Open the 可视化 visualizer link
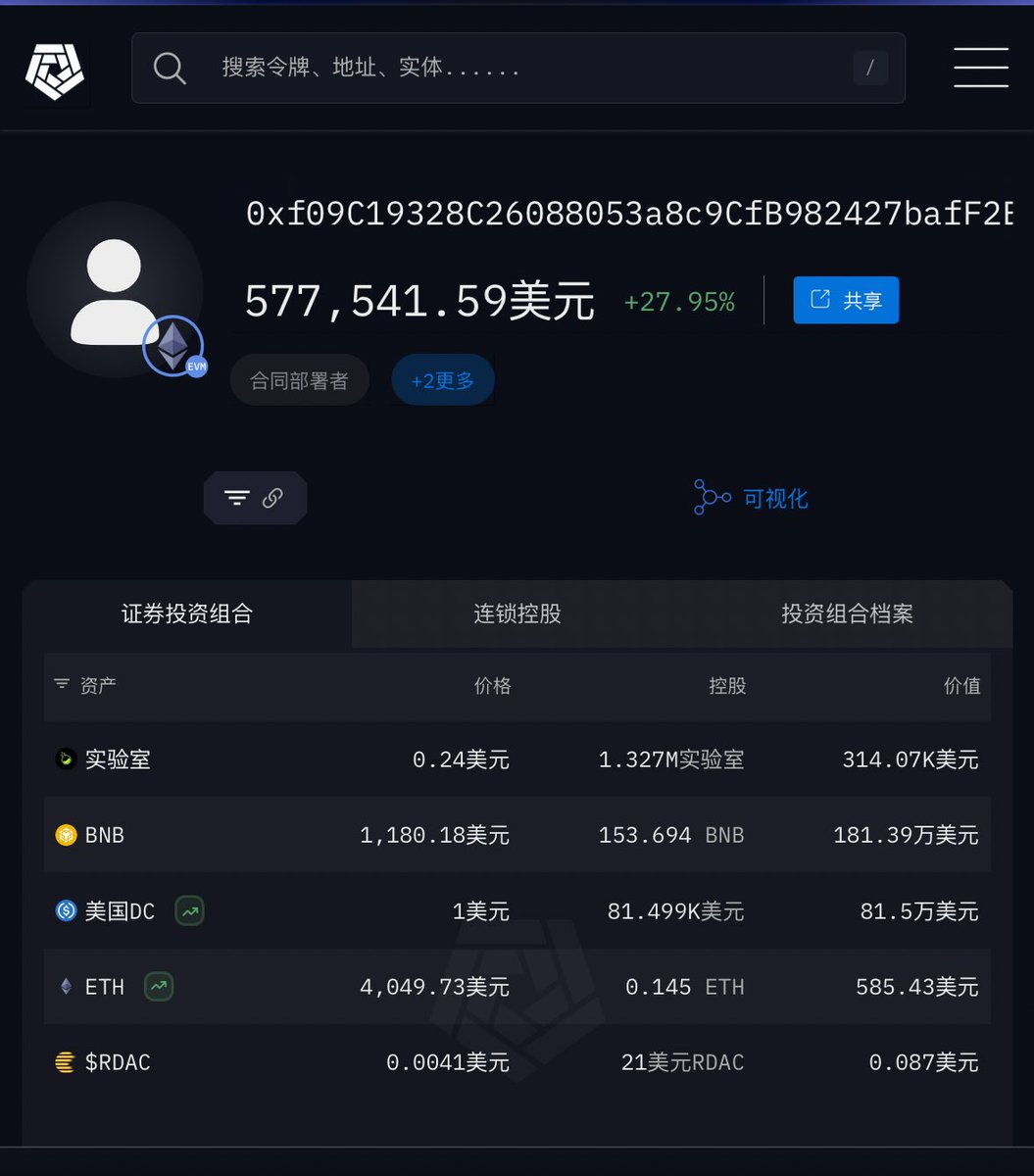Viewport: 1034px width, 1176px height. pyautogui.click(x=752, y=498)
